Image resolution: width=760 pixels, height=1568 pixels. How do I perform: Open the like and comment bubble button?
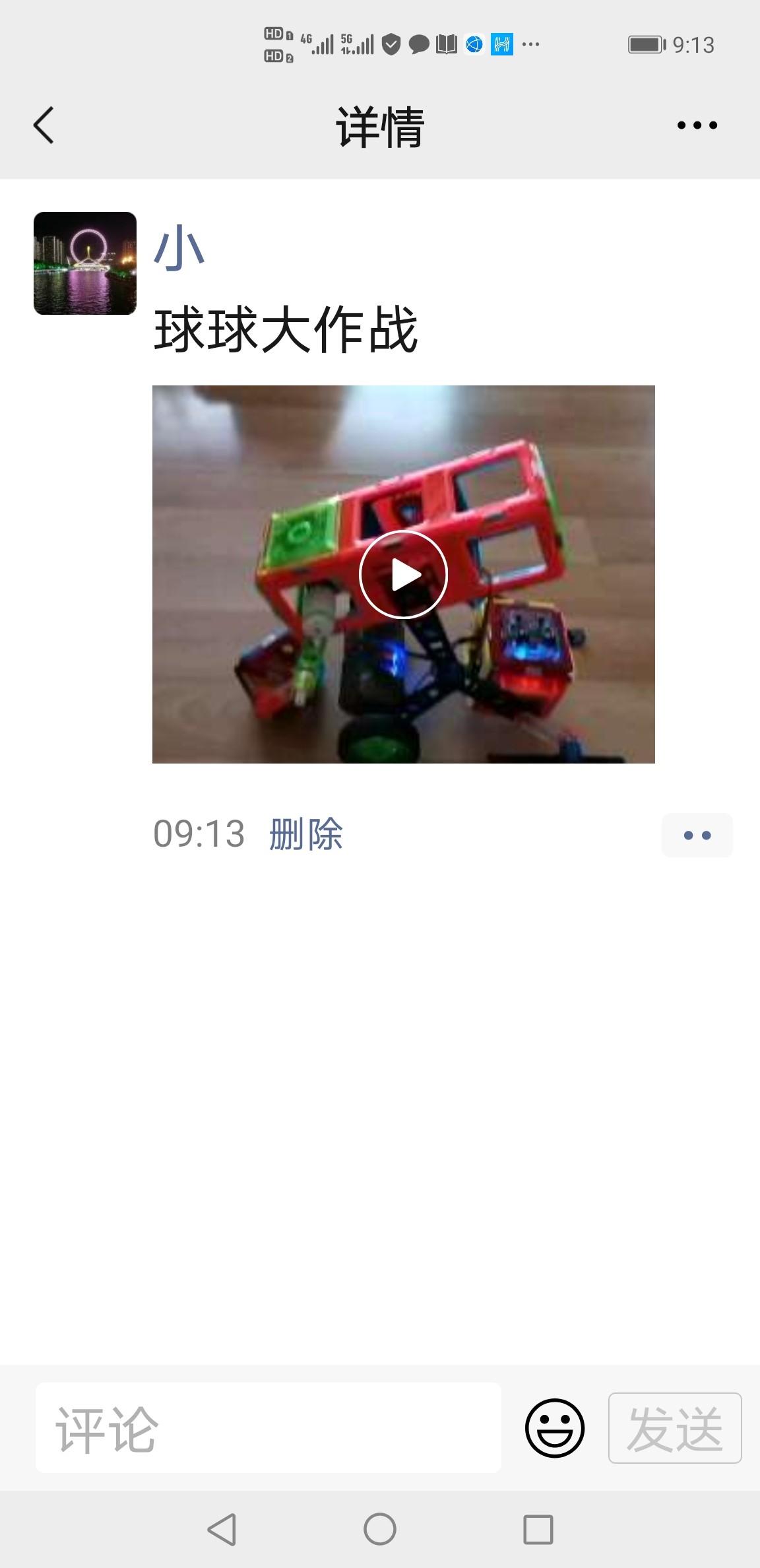[x=697, y=835]
